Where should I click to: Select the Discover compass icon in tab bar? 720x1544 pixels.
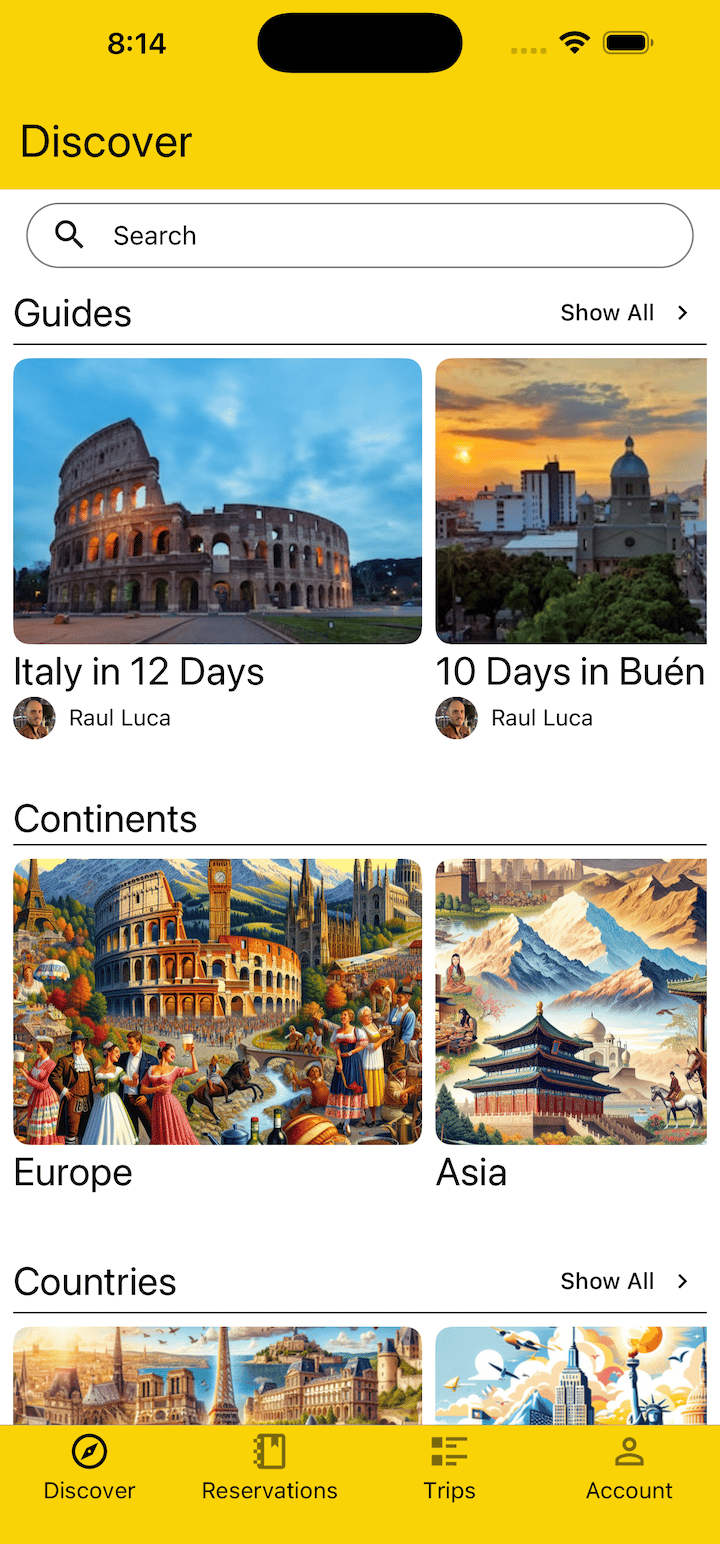89,1452
